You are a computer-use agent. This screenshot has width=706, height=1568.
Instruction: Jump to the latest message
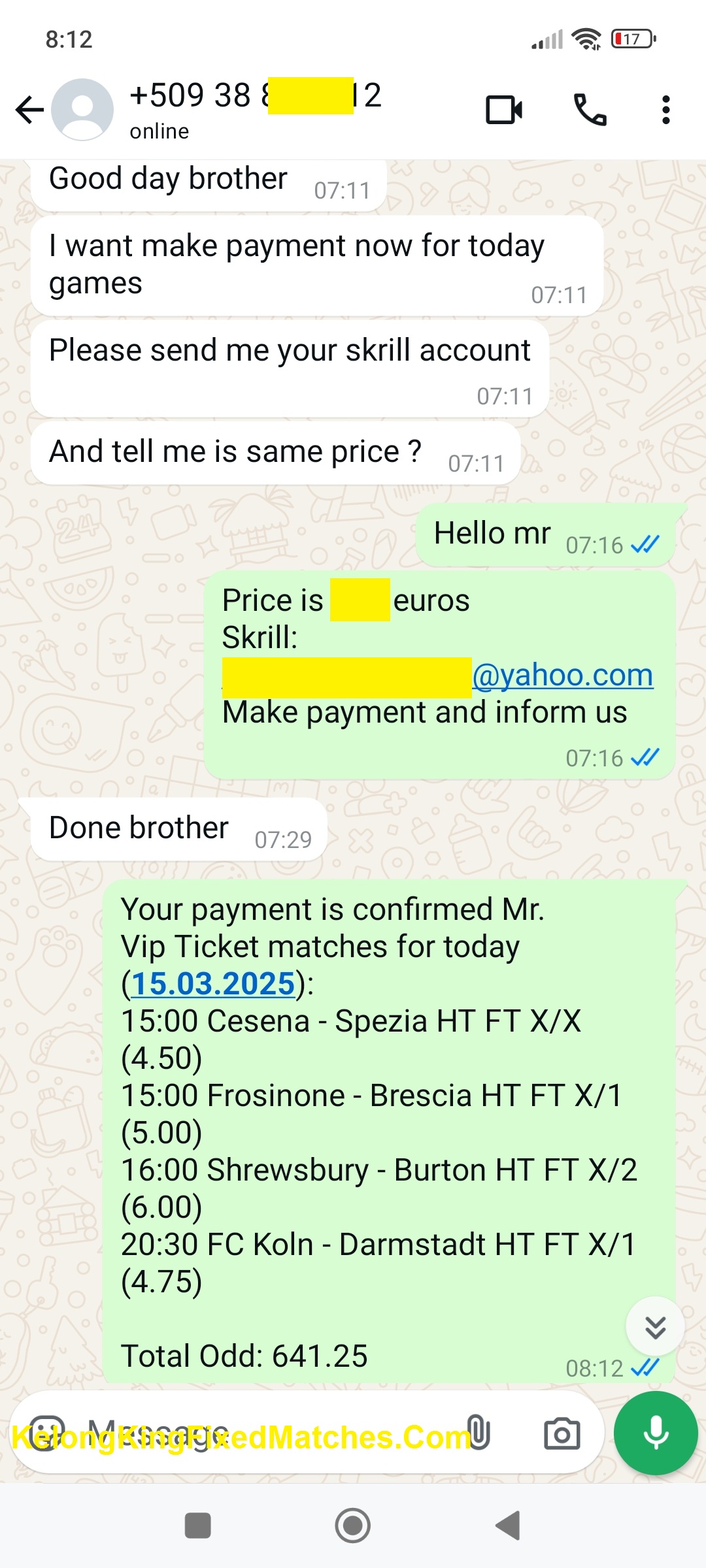coord(655,1327)
